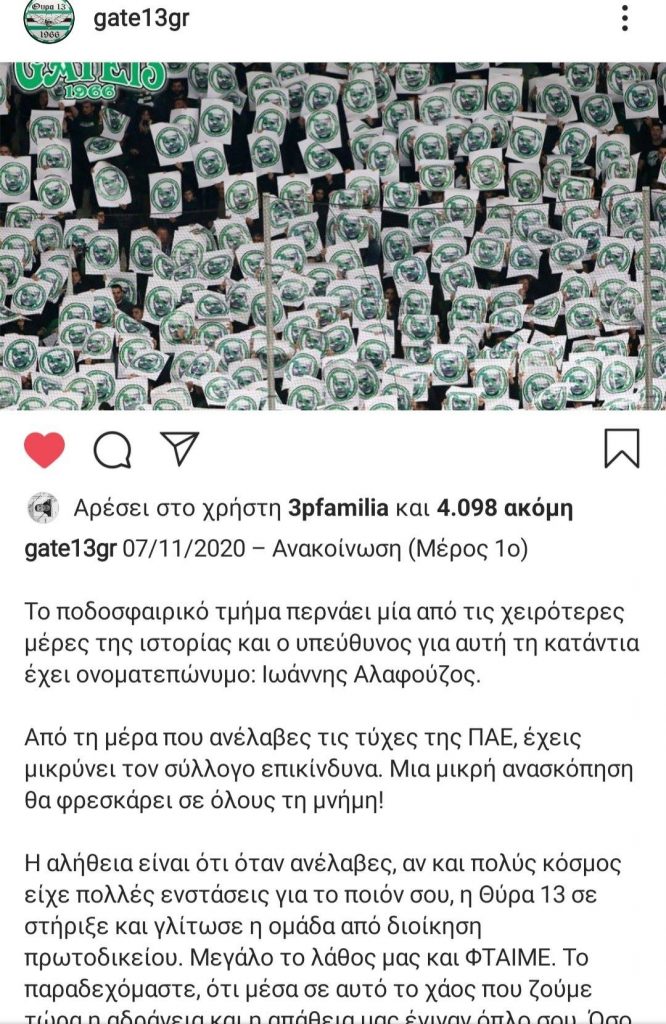The image size is (666, 1024).
Task: Save the post with the bookmark icon
Action: 622,449
